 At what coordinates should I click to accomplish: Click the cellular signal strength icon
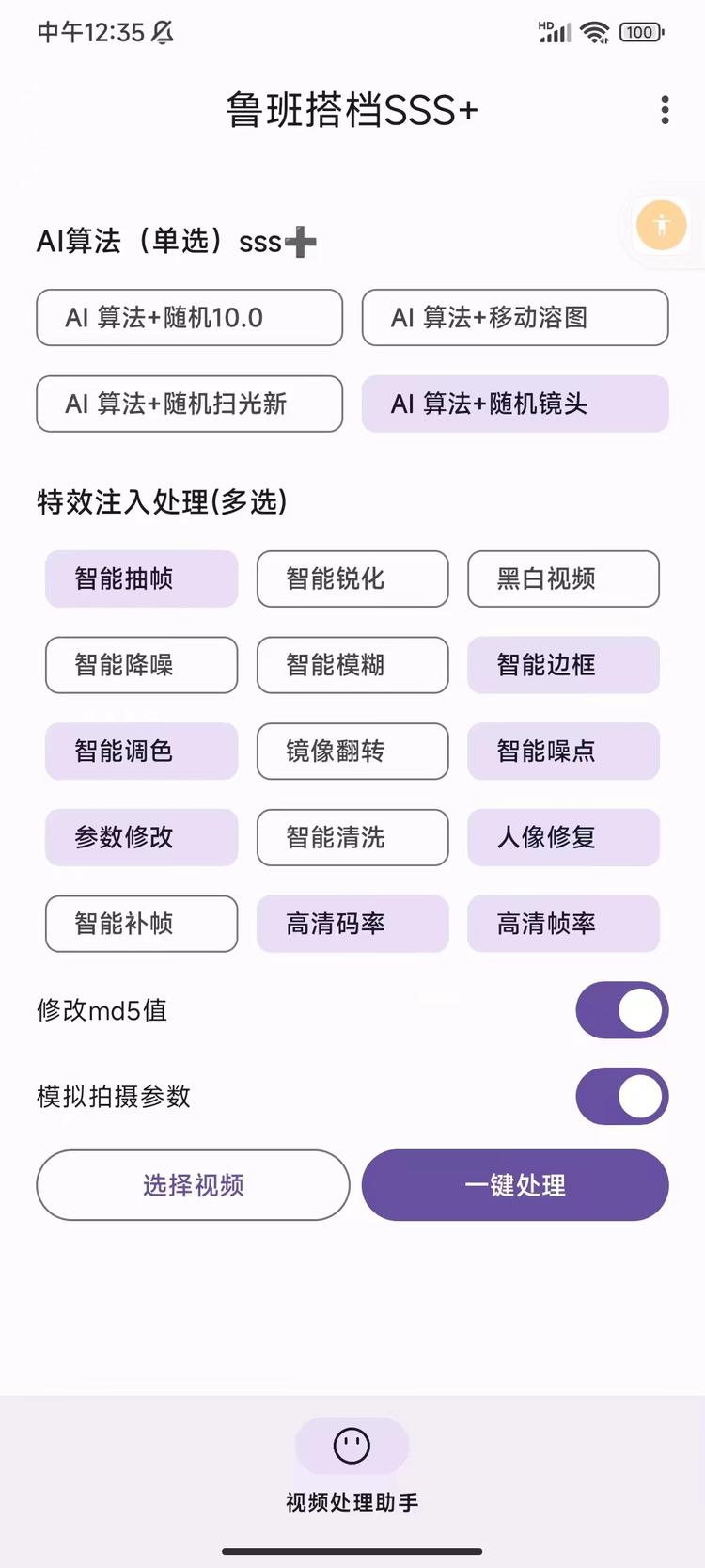click(x=555, y=31)
